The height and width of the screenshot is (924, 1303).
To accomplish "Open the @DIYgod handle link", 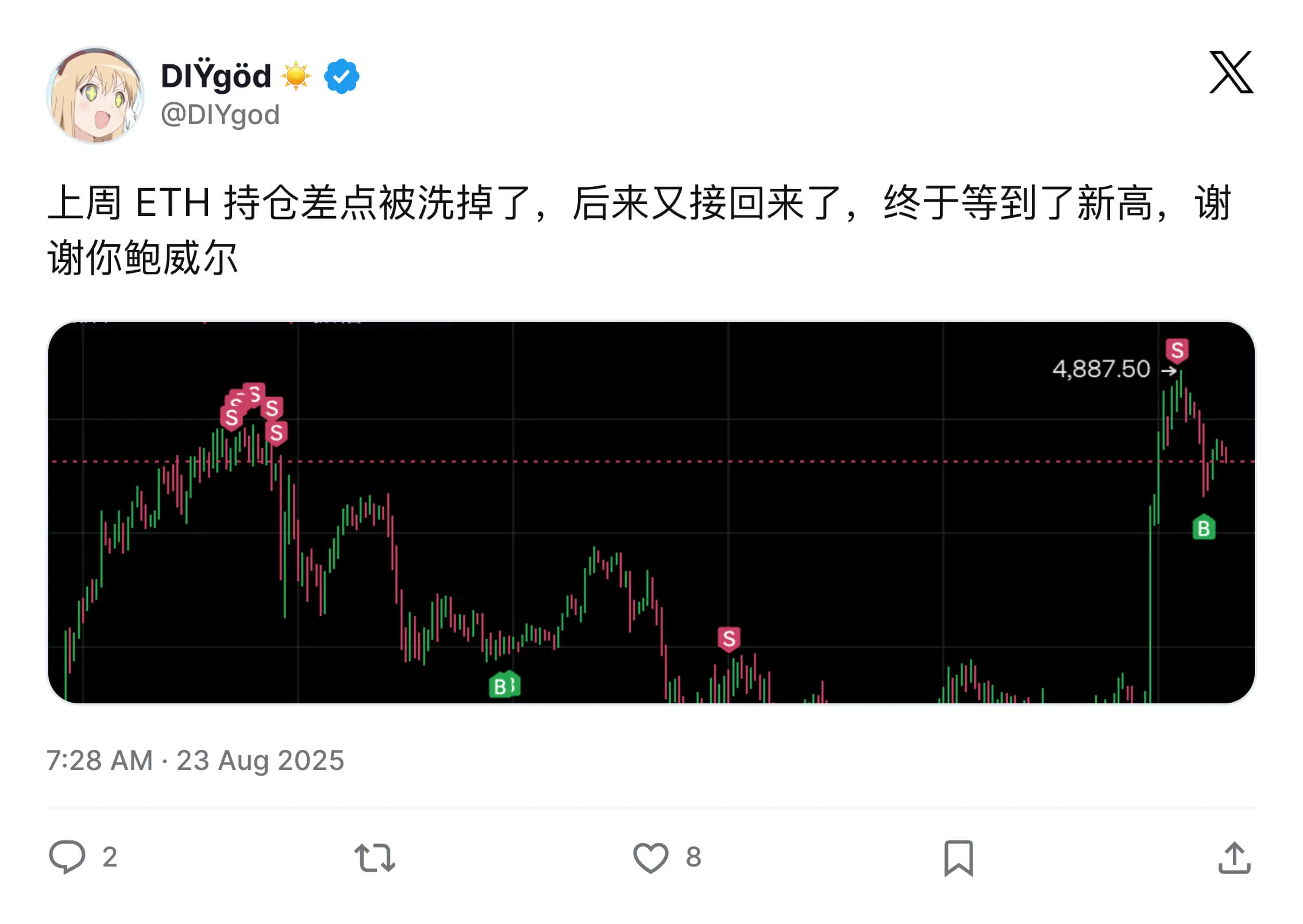I will (220, 115).
